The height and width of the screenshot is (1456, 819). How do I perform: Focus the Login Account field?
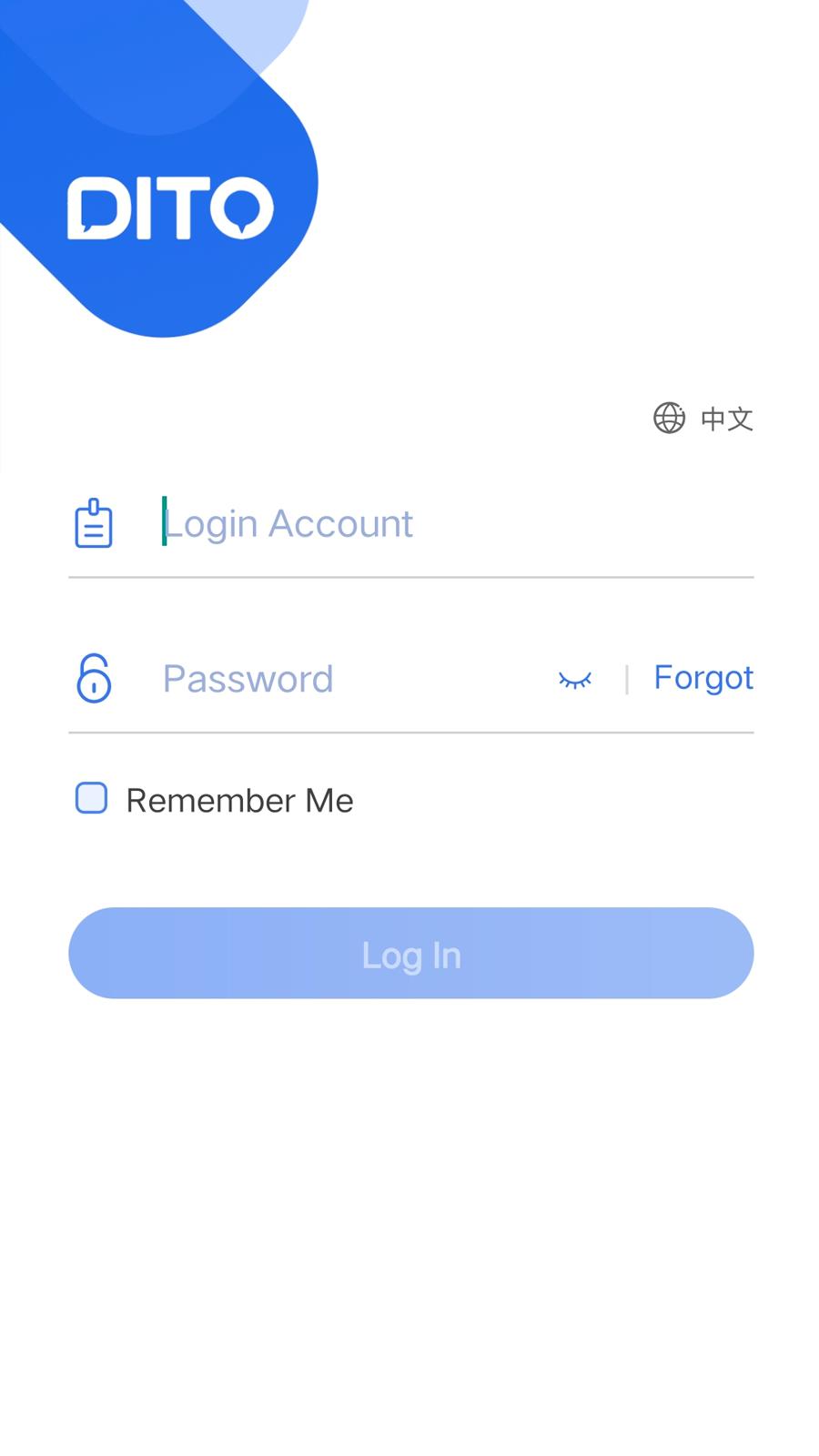[457, 524]
